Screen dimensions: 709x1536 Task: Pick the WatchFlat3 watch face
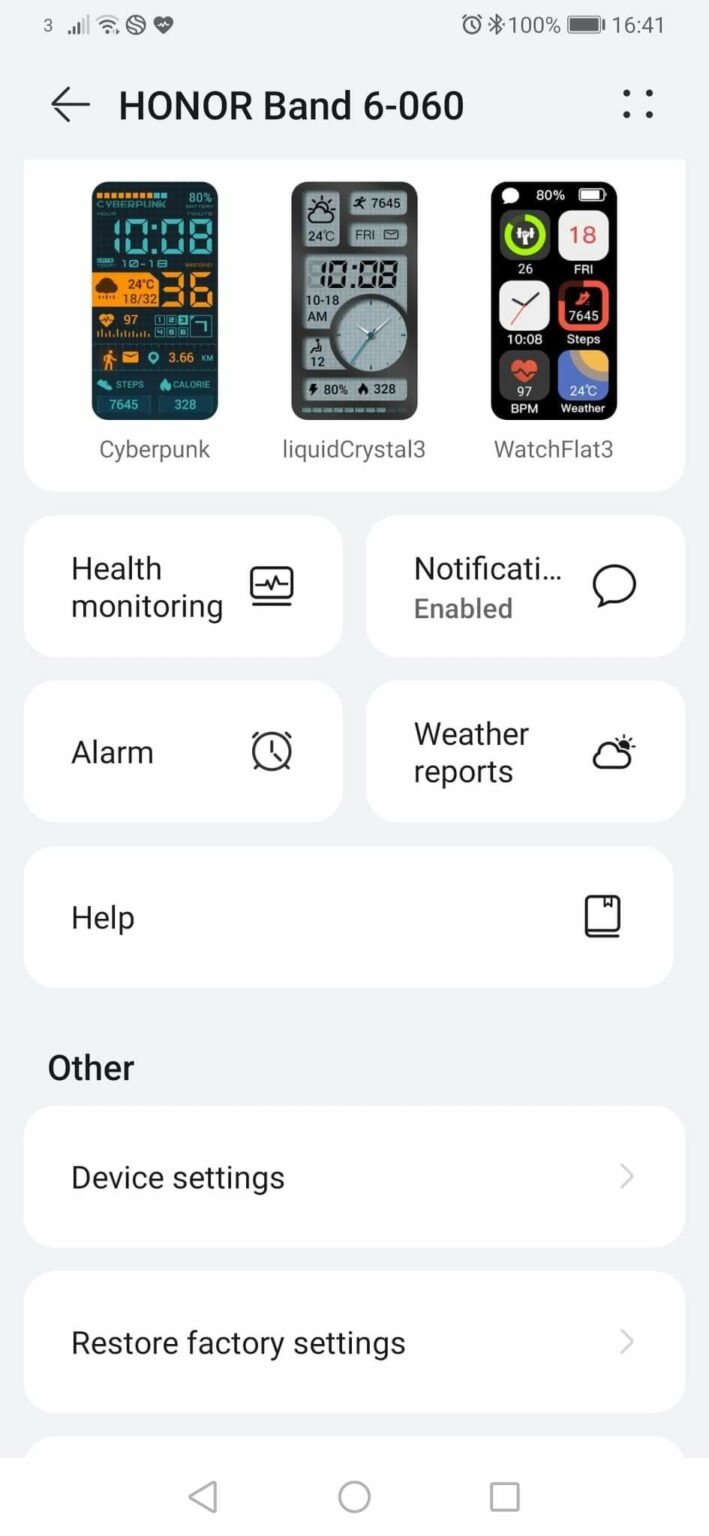(553, 300)
